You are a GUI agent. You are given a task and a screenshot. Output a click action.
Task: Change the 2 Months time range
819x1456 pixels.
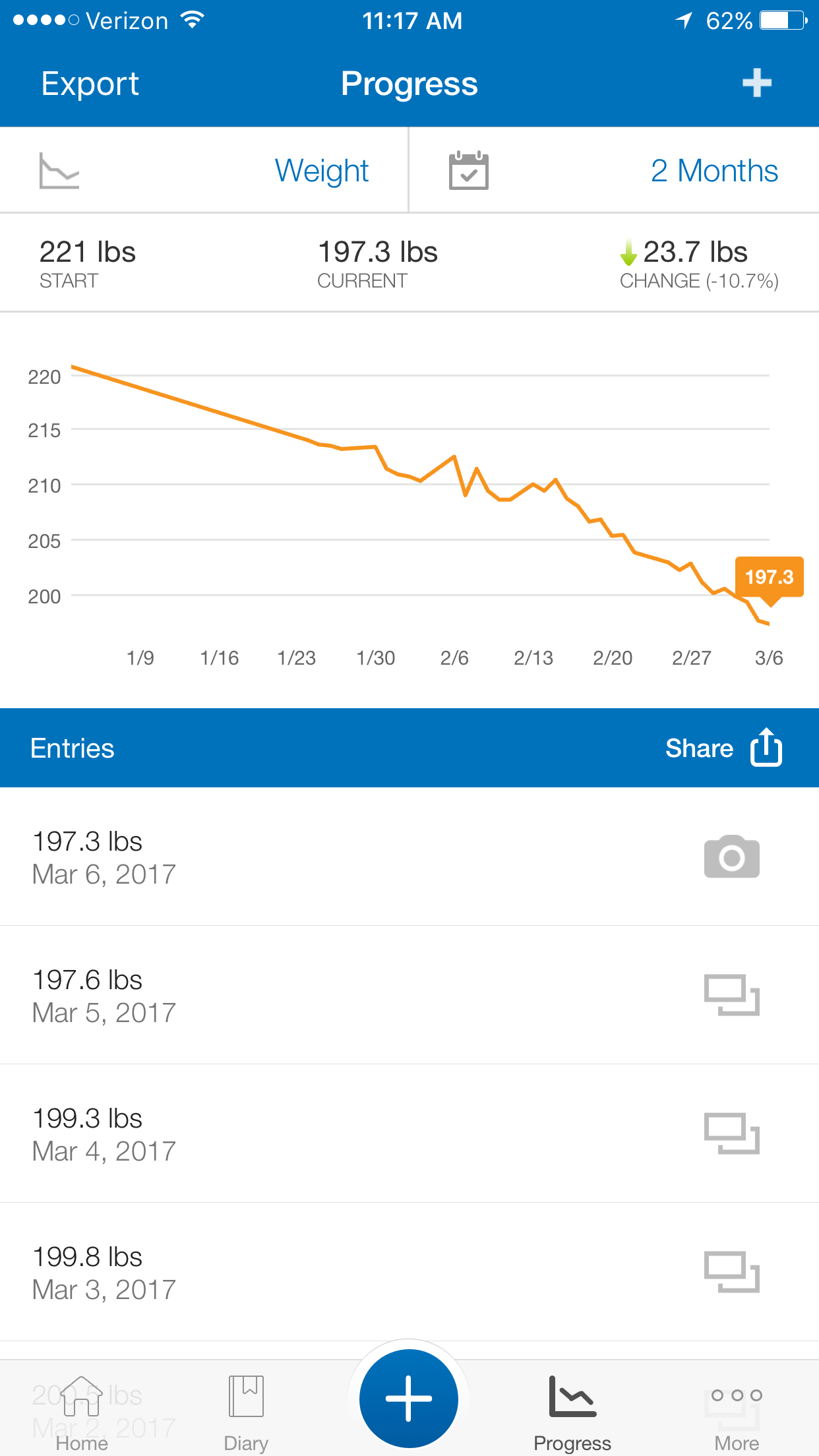point(713,171)
